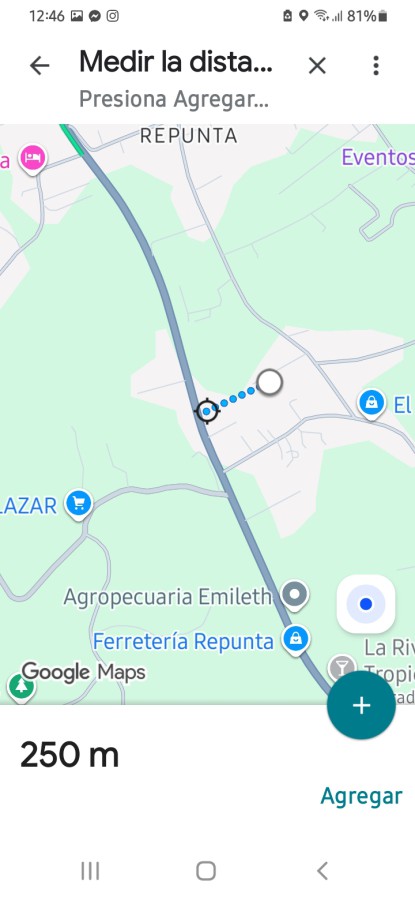Center the map on my location

366,604
